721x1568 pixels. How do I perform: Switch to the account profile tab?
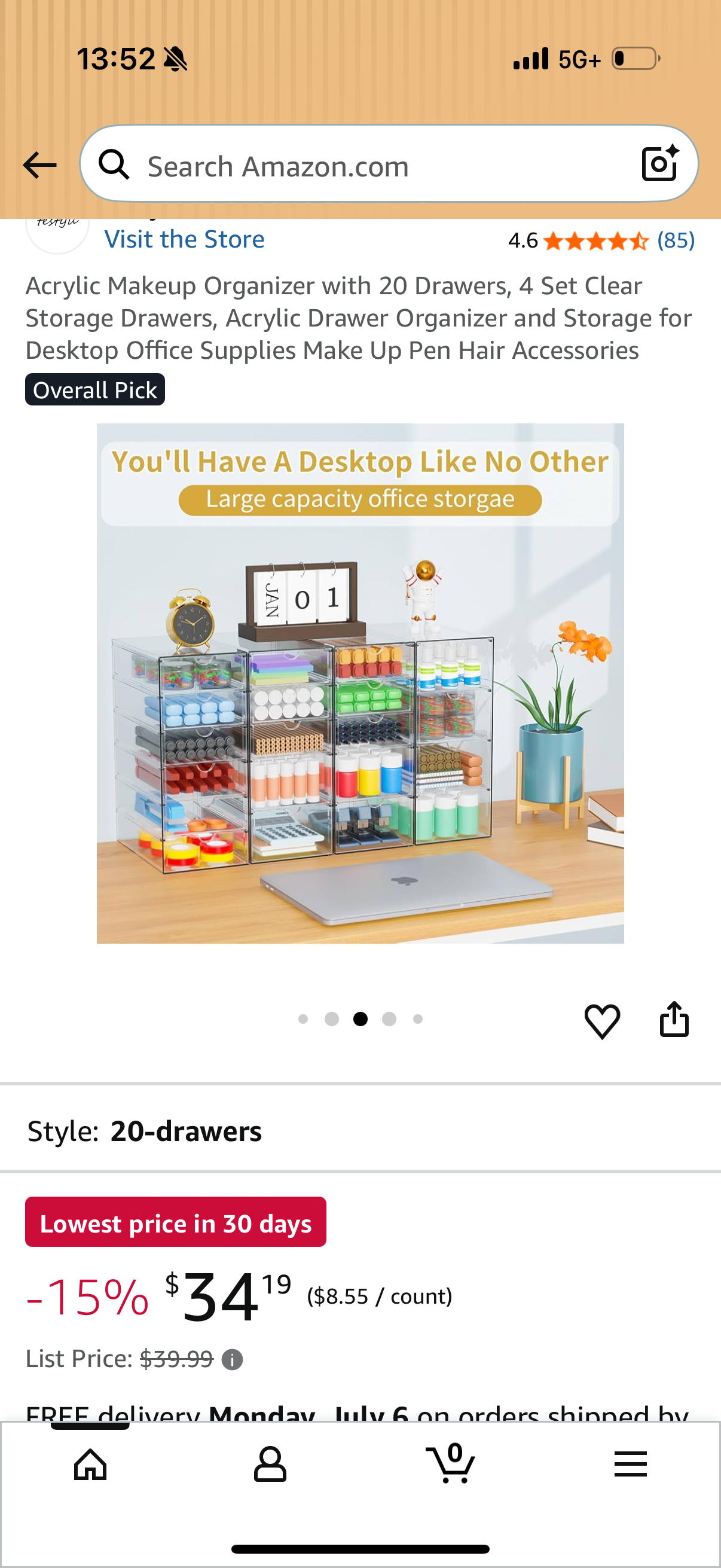[270, 1464]
